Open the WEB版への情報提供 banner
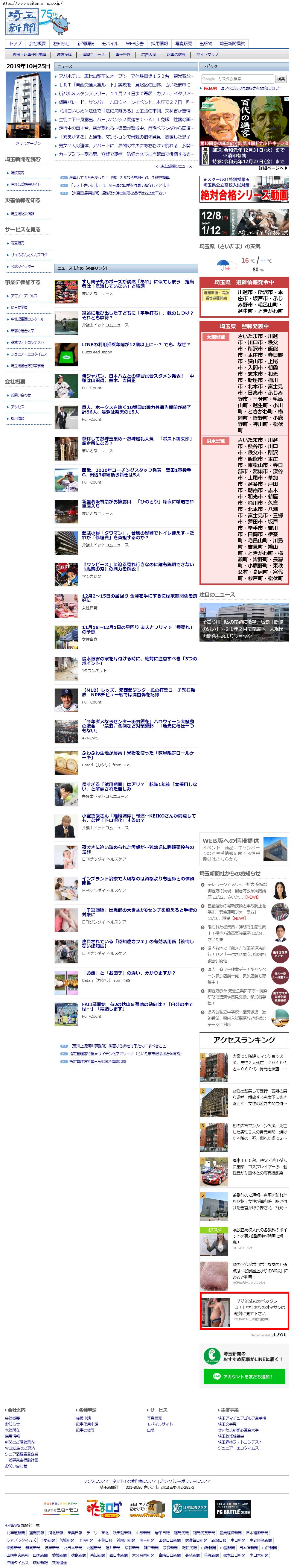 244,849
